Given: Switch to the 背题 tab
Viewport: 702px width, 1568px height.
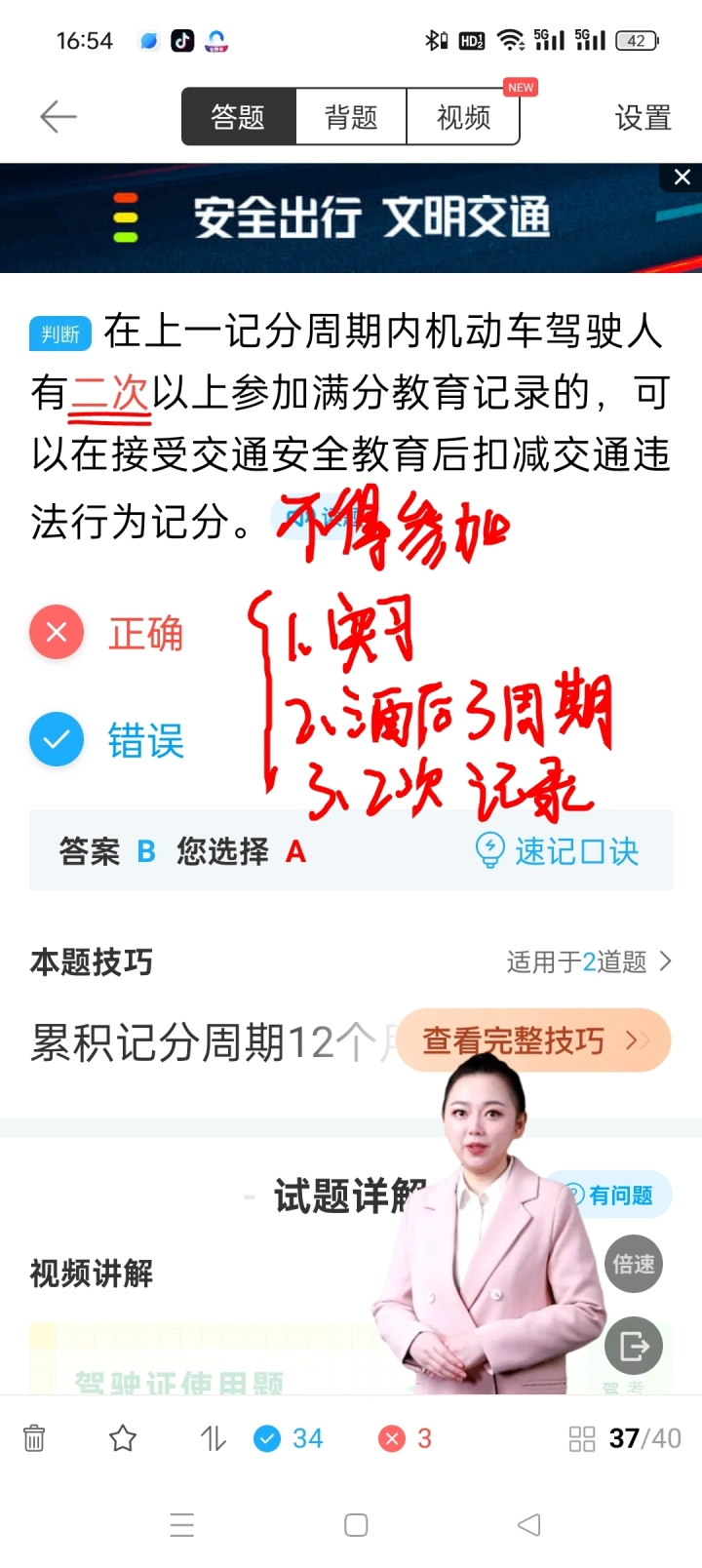Looking at the screenshot, I should coord(351,117).
